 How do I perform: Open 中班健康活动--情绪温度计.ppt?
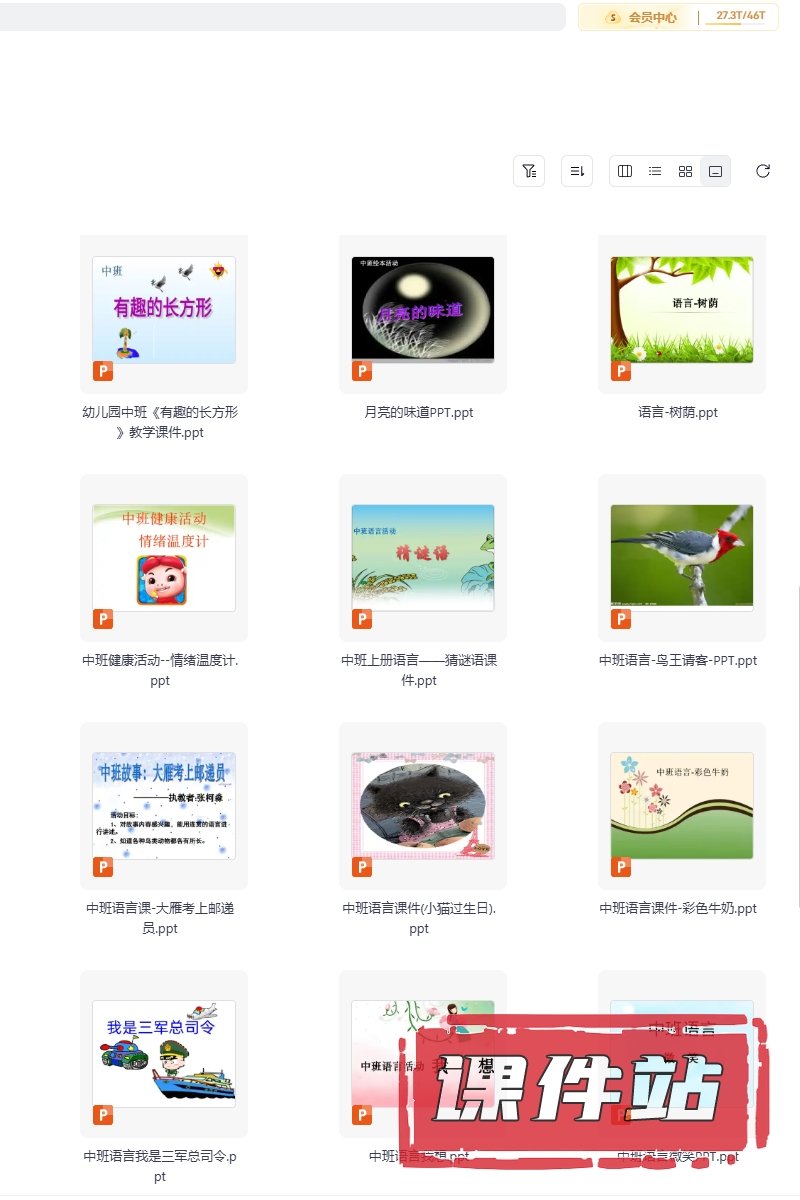pos(164,558)
